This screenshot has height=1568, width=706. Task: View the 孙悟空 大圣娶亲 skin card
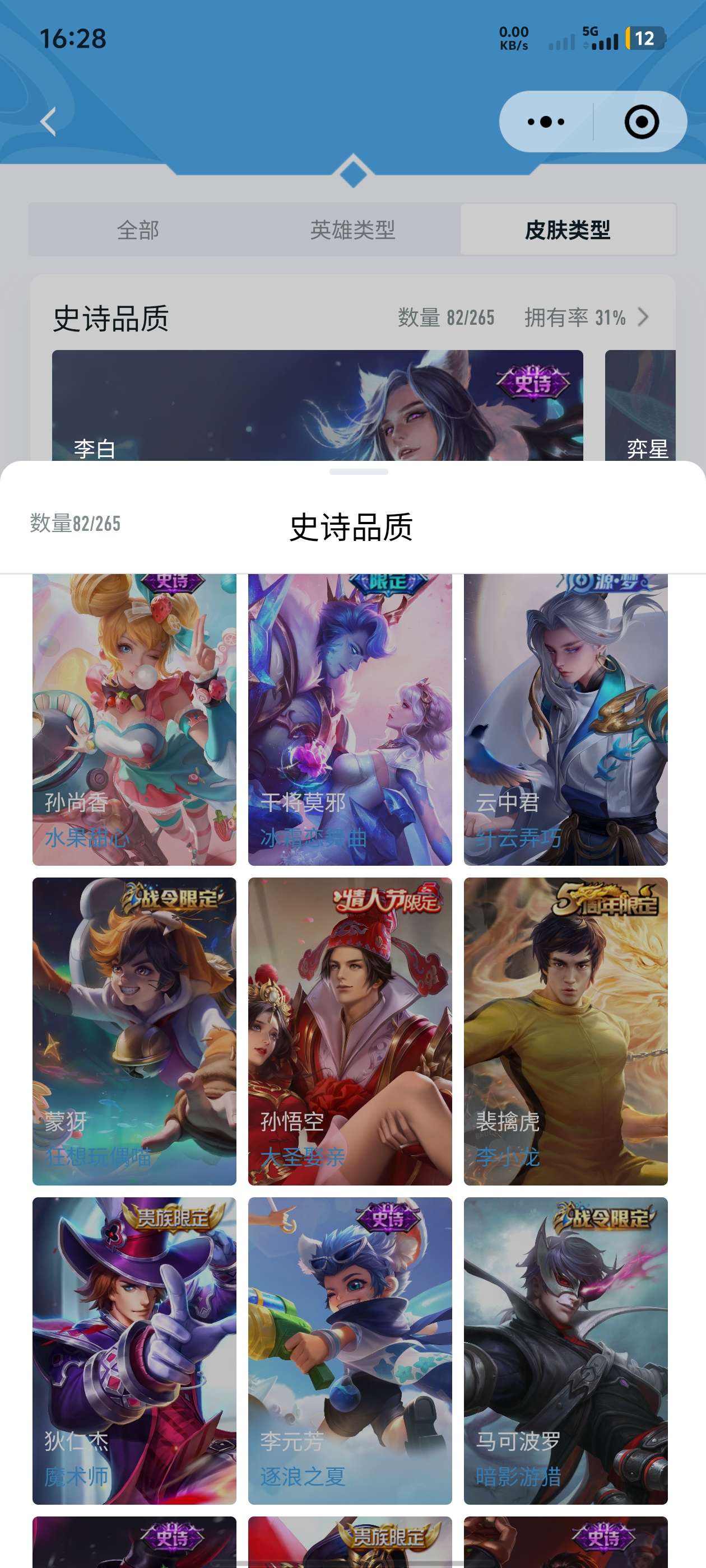tap(350, 1031)
